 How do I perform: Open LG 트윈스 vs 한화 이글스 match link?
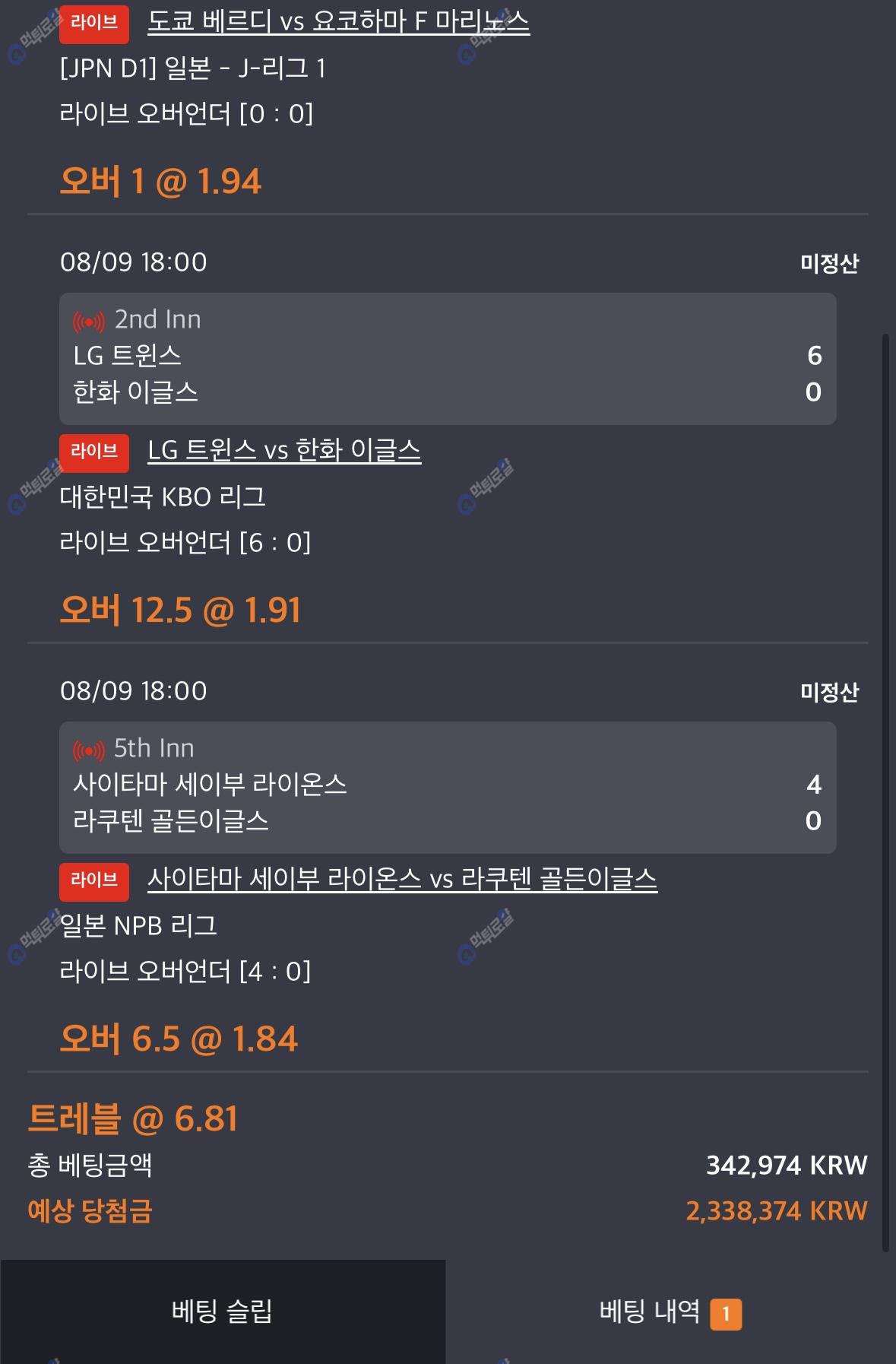coord(284,450)
